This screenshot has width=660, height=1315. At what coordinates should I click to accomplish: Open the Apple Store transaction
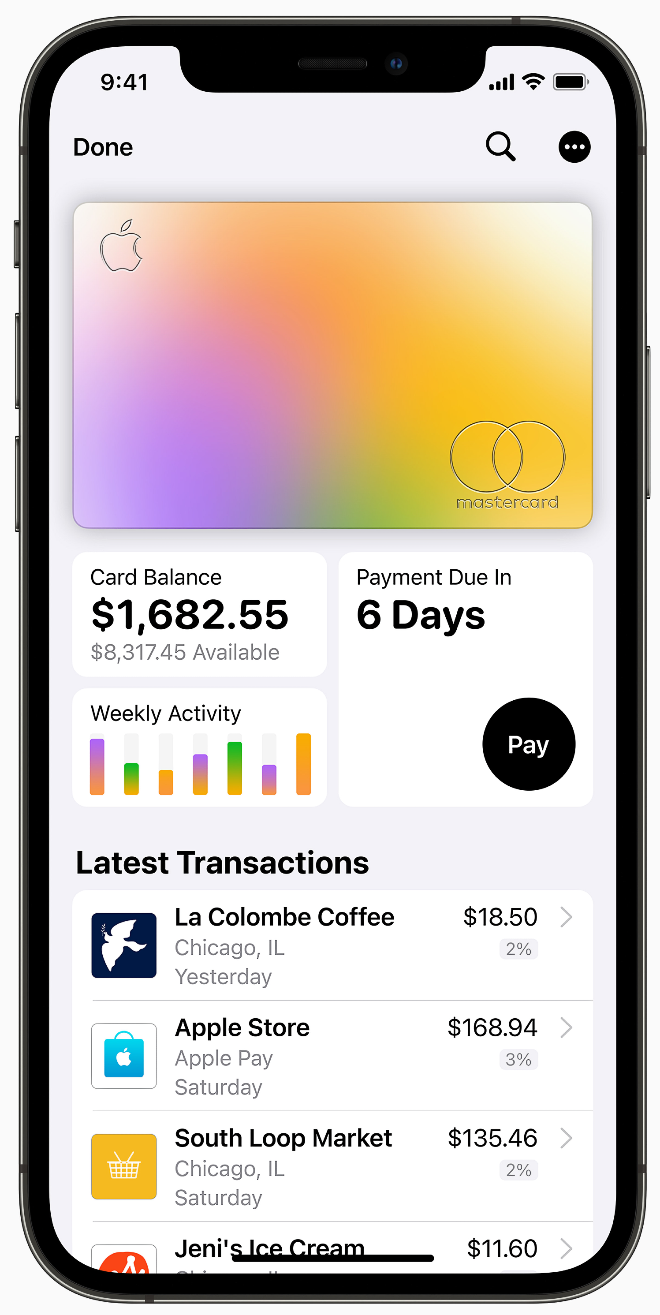(333, 1056)
